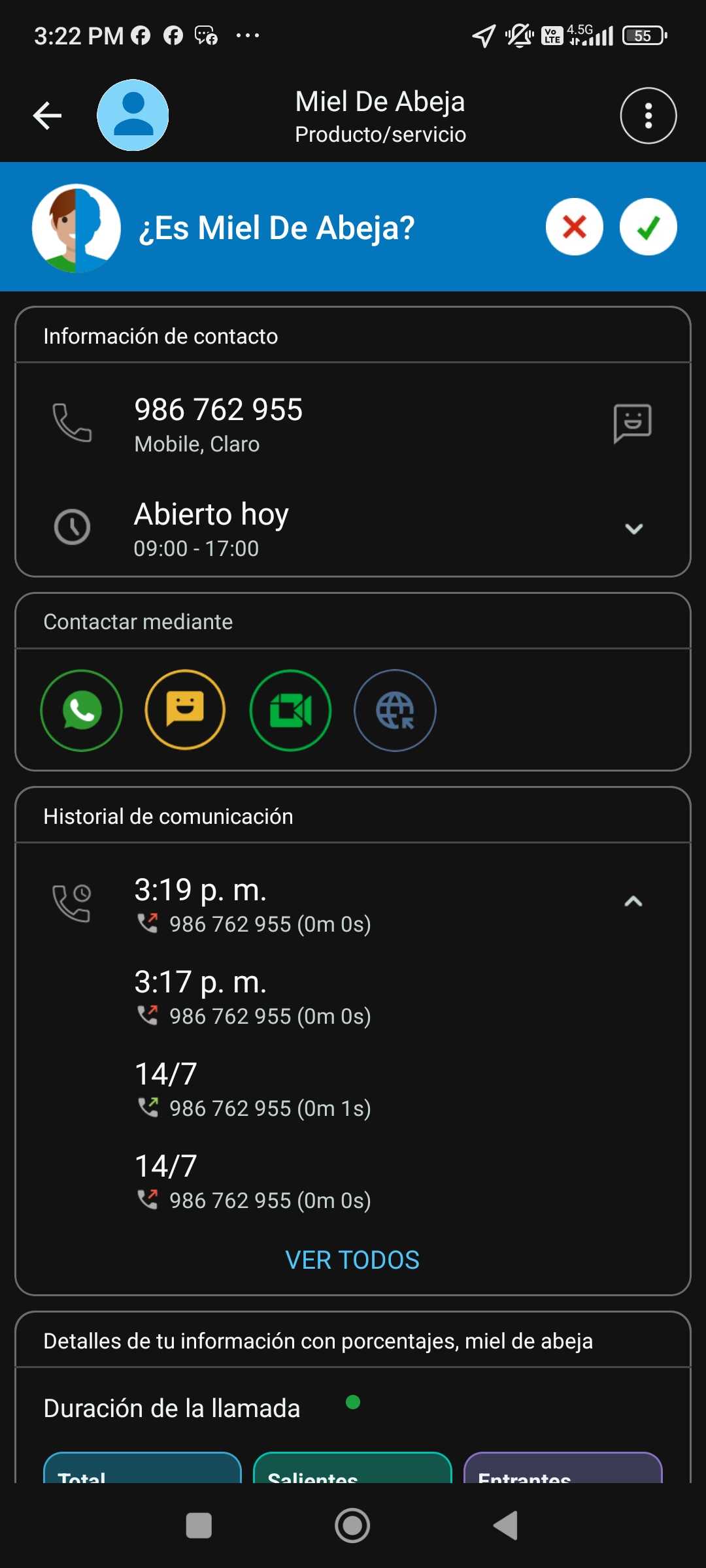Contact via WhatsApp

[81, 710]
